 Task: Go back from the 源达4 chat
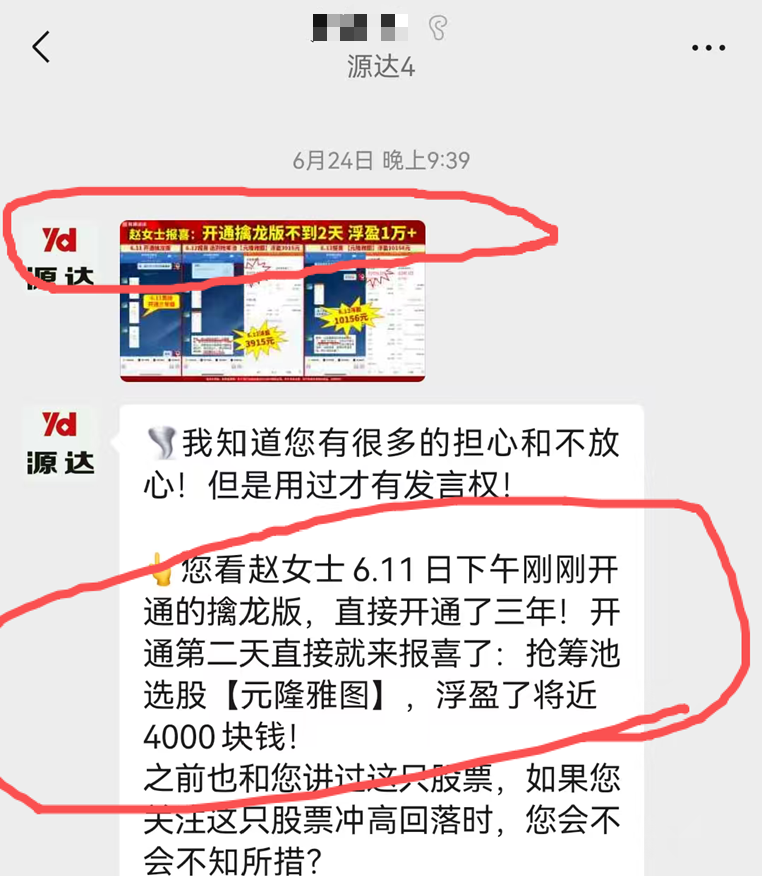[41, 47]
